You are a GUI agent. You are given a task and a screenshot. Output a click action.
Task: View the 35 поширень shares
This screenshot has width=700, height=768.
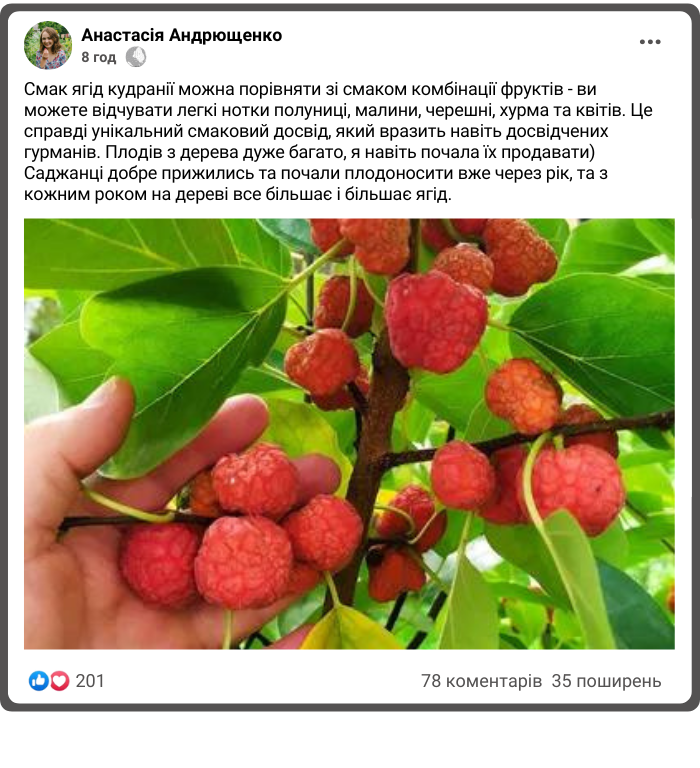coord(606,681)
